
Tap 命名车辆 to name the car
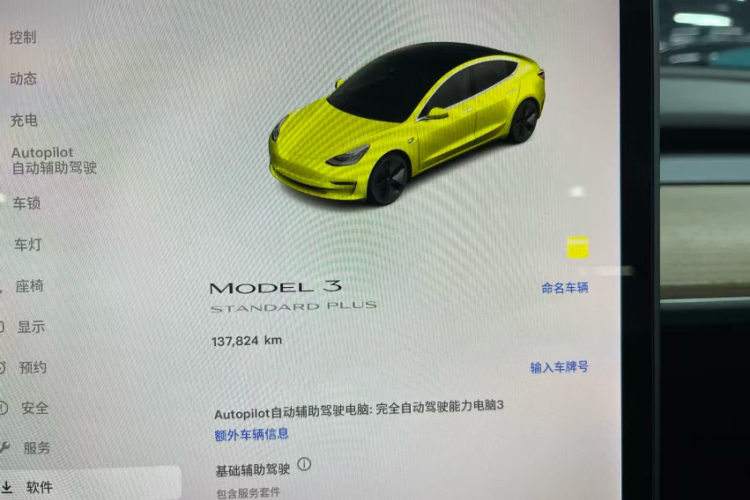pos(565,288)
